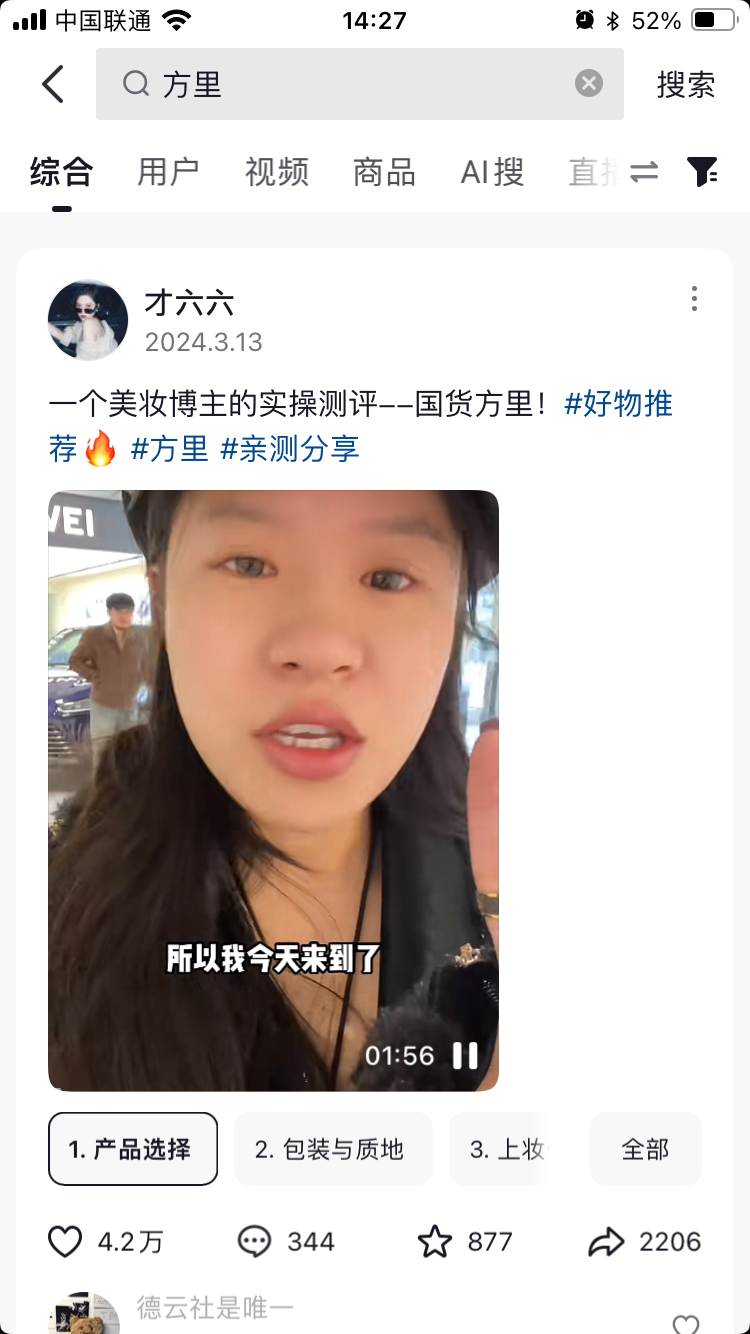Clear the search text with the X icon
The width and height of the screenshot is (750, 1334).
pos(589,84)
